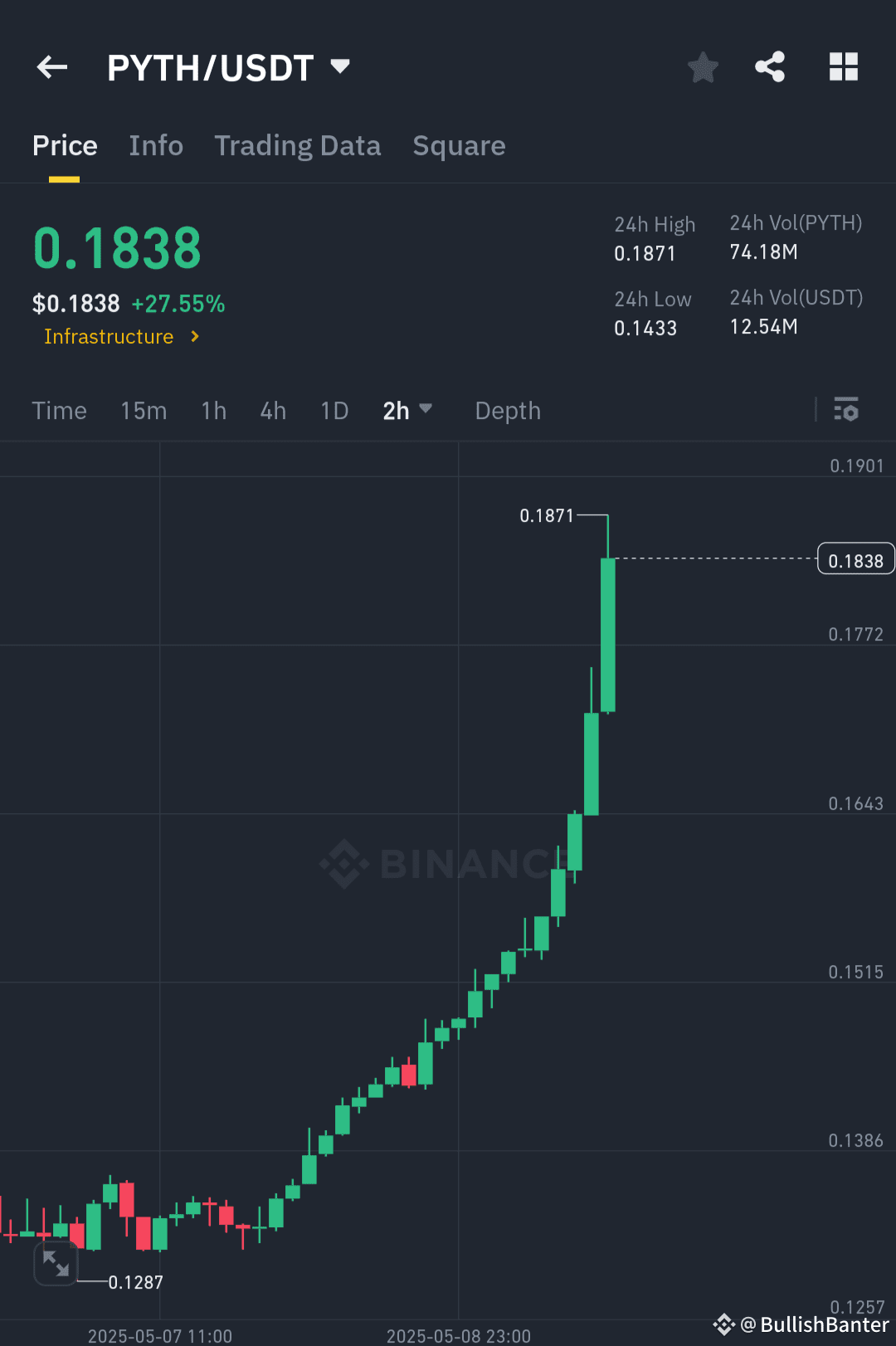Open the grid layout icon top right
Viewport: 896px width, 1346px height.
pos(844,67)
